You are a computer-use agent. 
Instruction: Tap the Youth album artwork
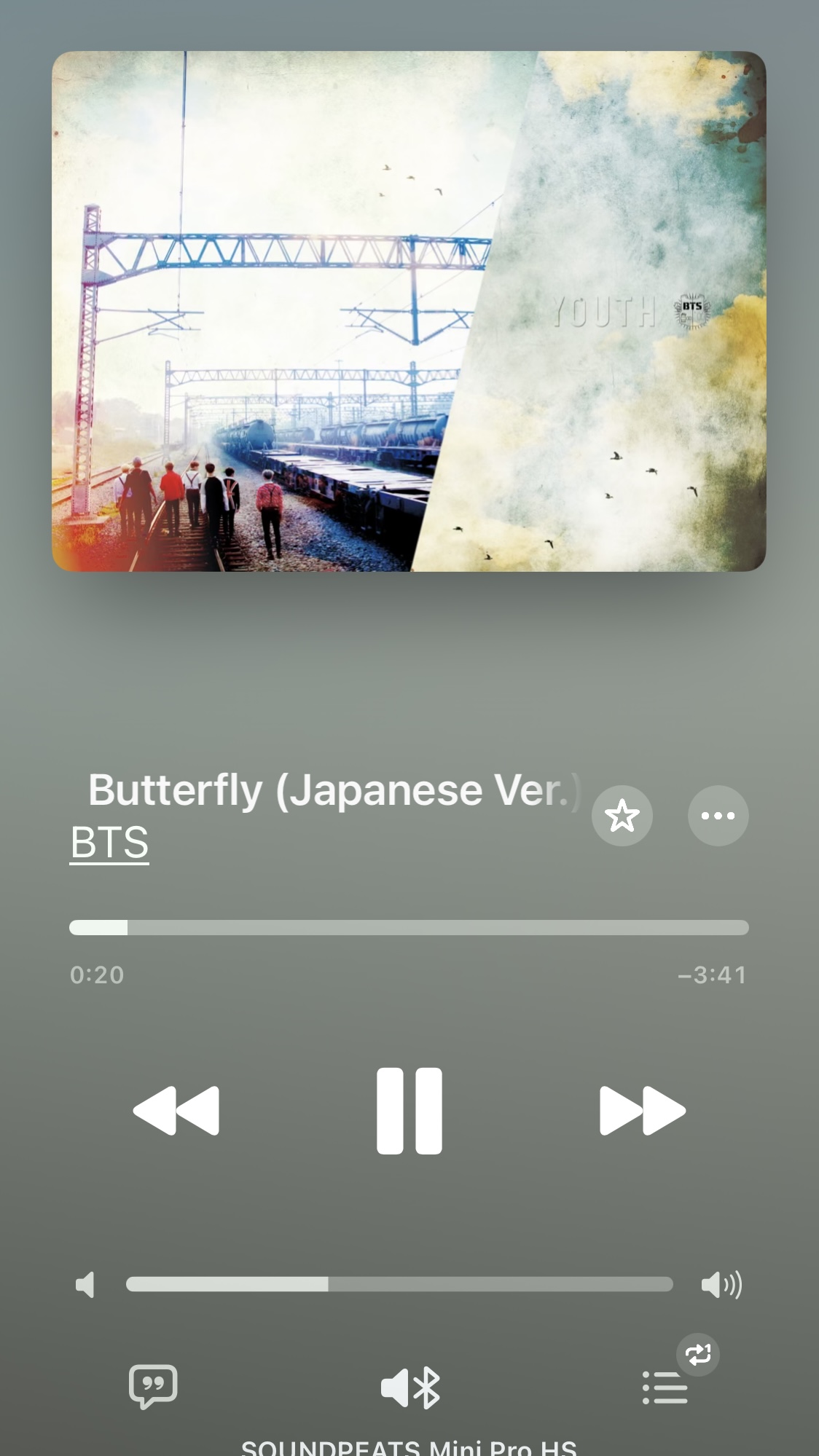pyautogui.click(x=409, y=311)
